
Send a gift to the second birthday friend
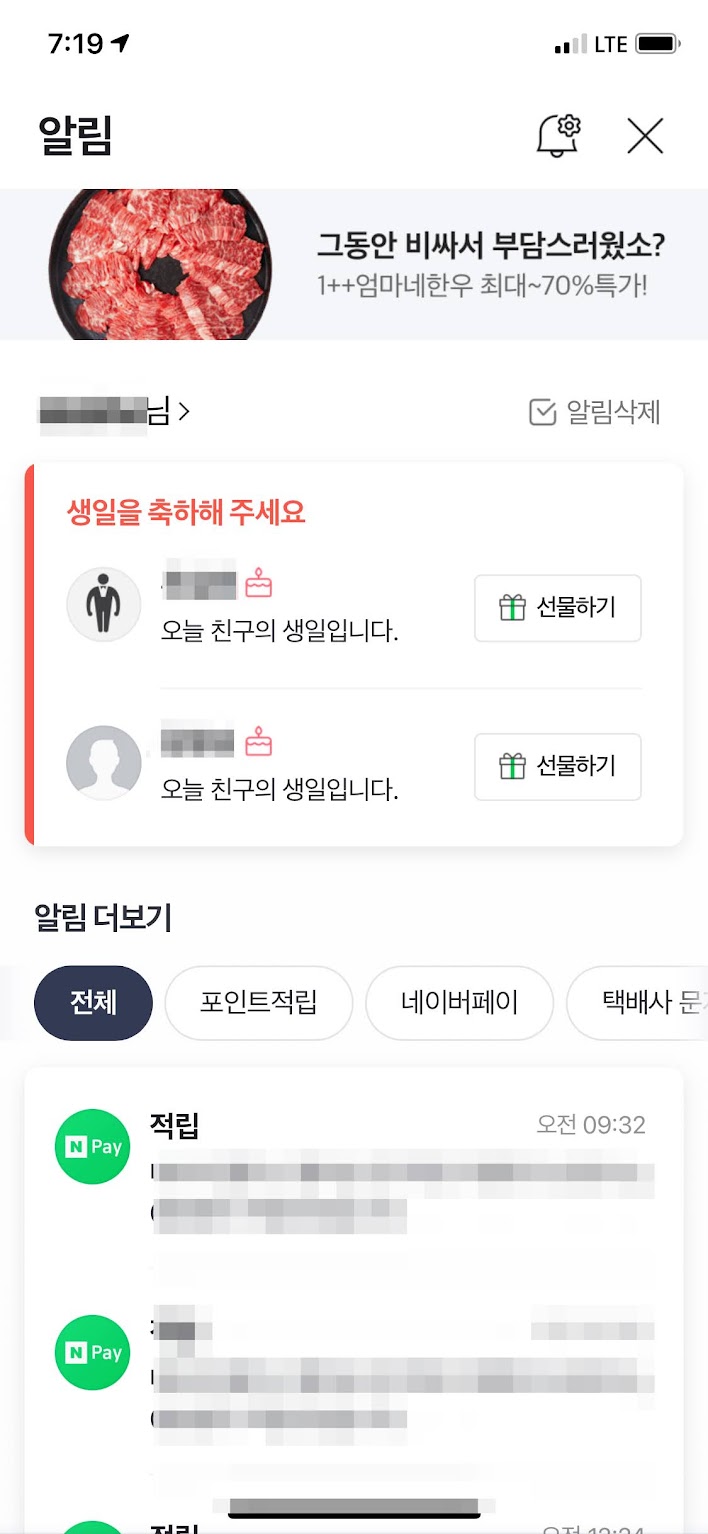click(x=557, y=767)
